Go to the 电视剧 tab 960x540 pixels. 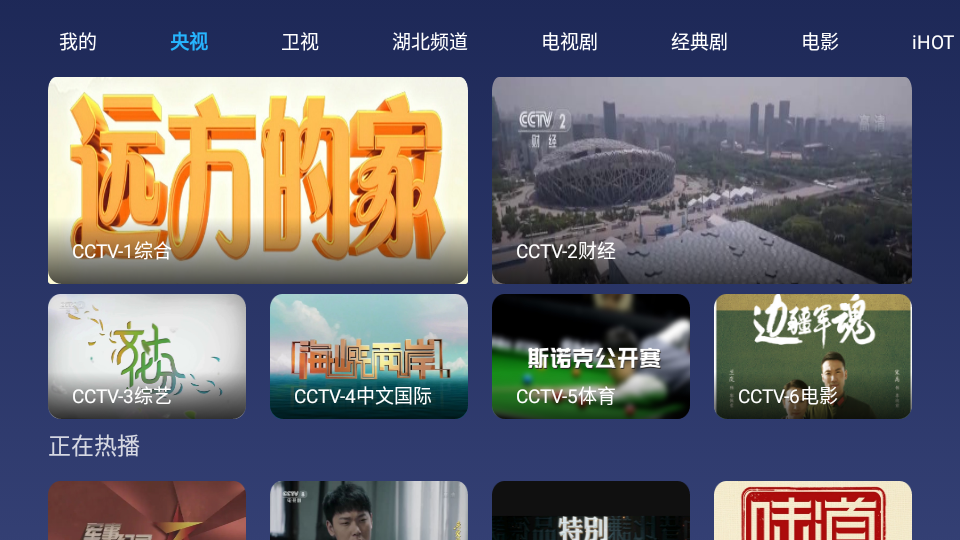(569, 42)
